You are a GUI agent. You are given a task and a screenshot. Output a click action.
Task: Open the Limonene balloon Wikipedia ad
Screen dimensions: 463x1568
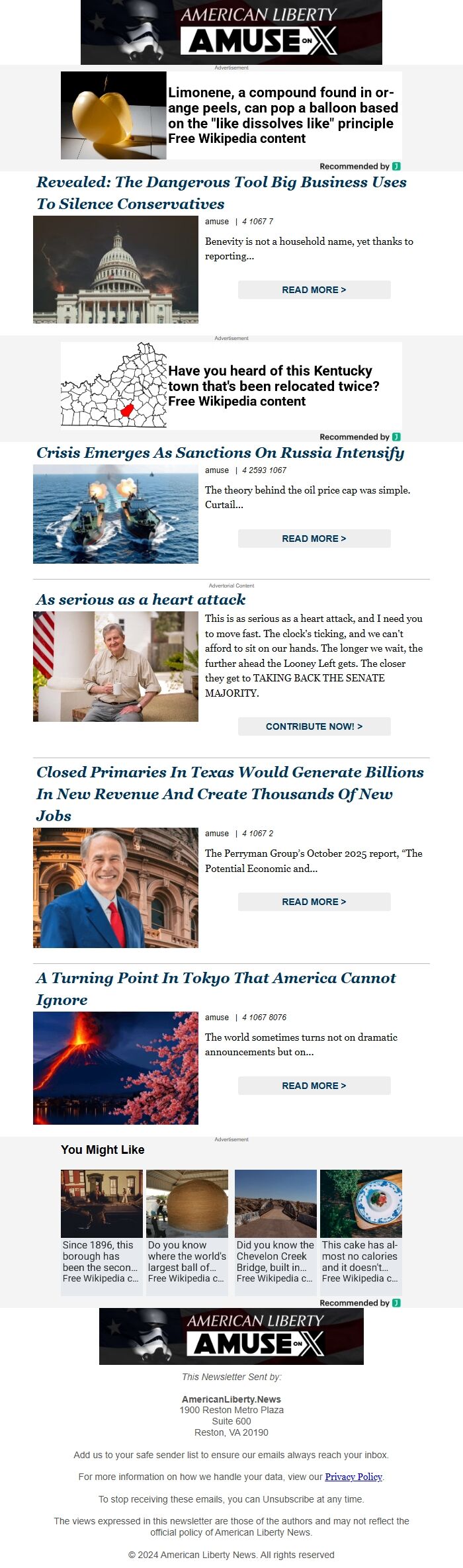(x=232, y=115)
